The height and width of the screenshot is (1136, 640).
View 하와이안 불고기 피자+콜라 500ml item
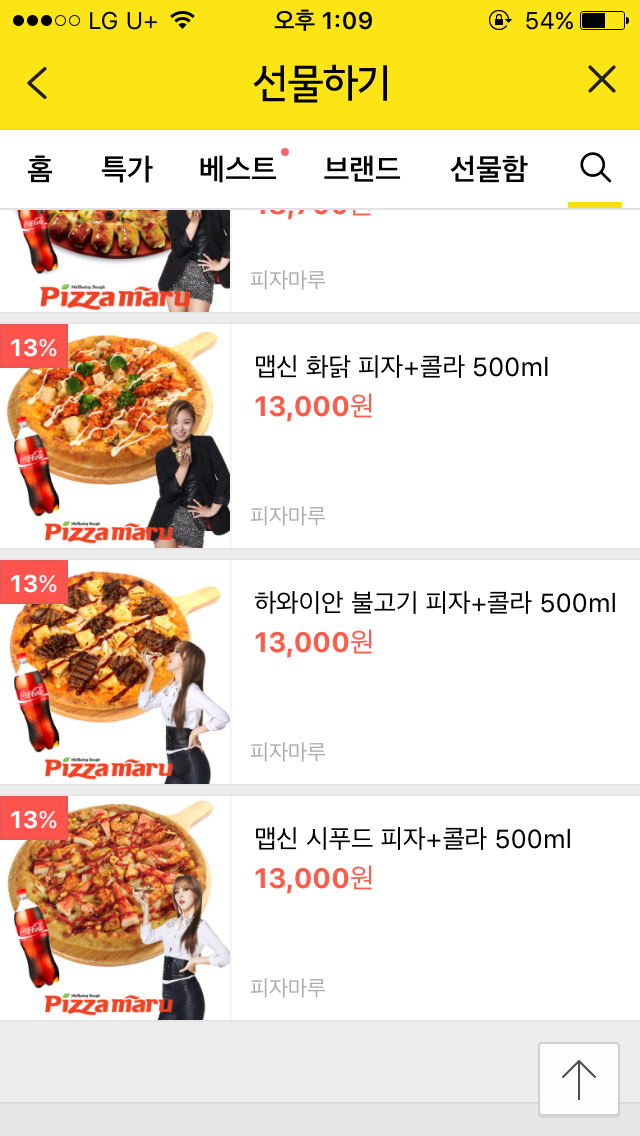point(435,604)
